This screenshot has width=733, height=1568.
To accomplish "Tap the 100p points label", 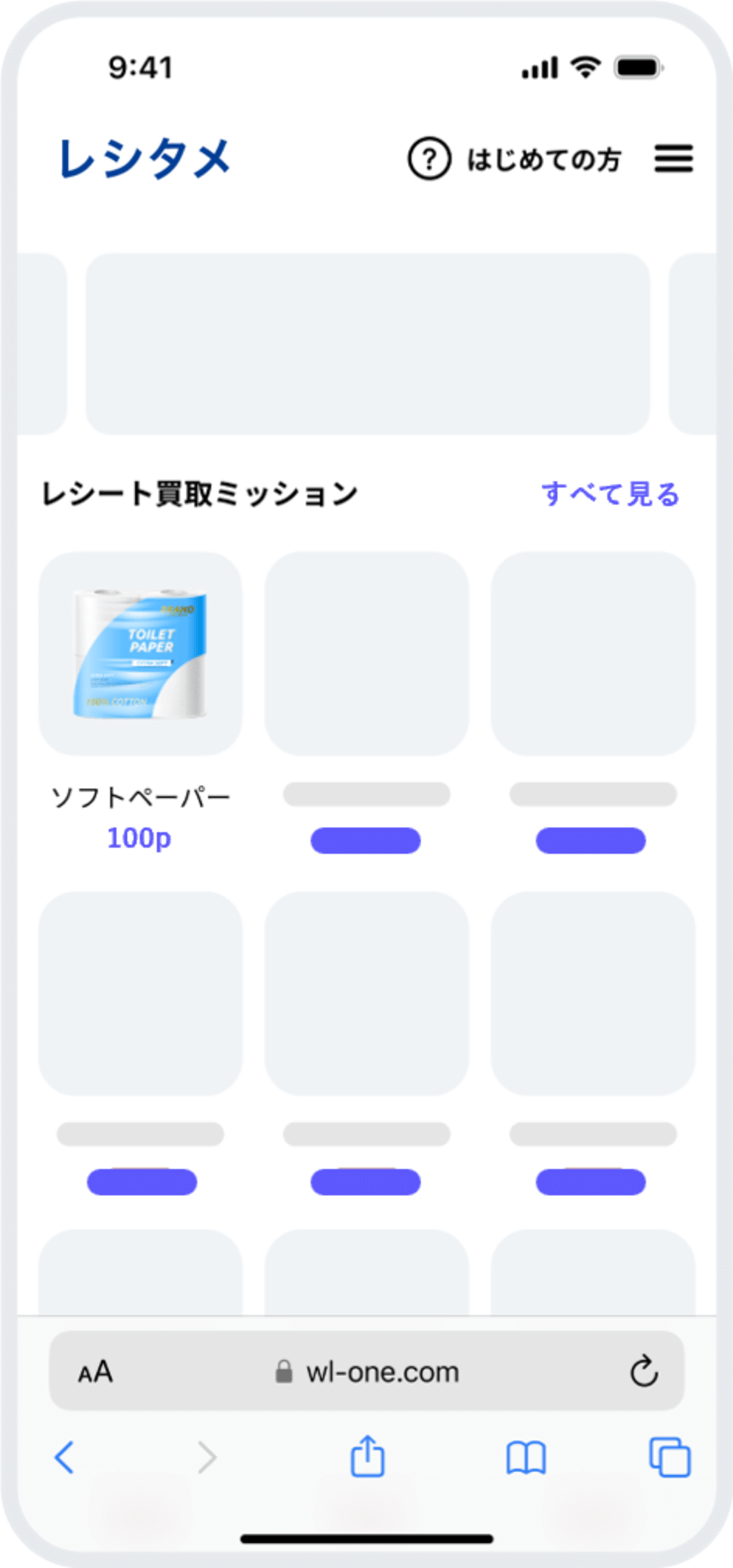I will (140, 838).
